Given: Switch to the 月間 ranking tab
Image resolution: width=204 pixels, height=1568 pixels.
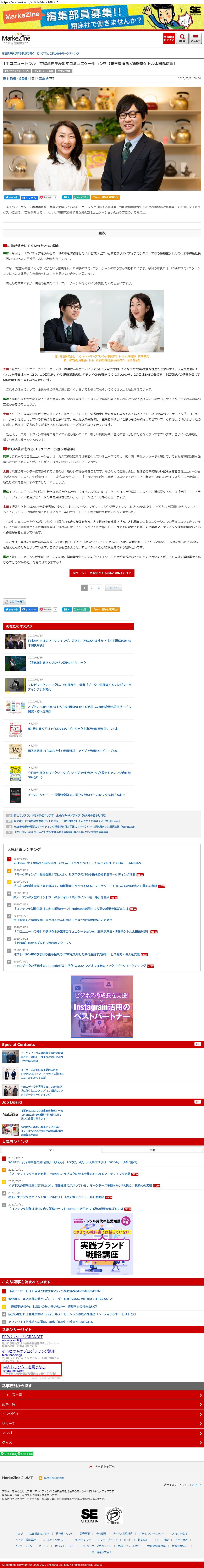Looking at the screenshot, I should click(152, 1149).
